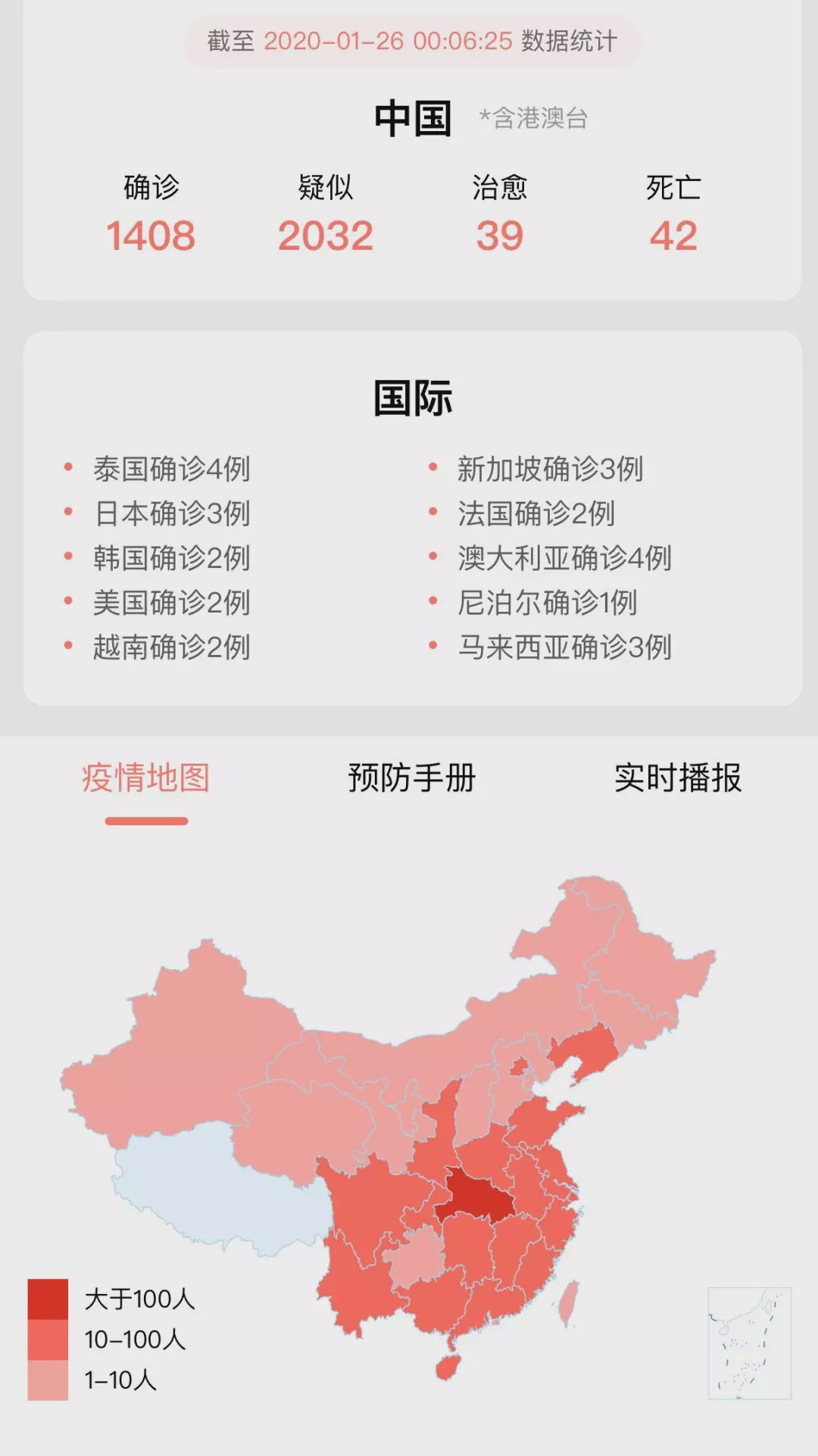The width and height of the screenshot is (818, 1456).
Task: Switch to the 疫情地图 tab
Action: tap(145, 778)
